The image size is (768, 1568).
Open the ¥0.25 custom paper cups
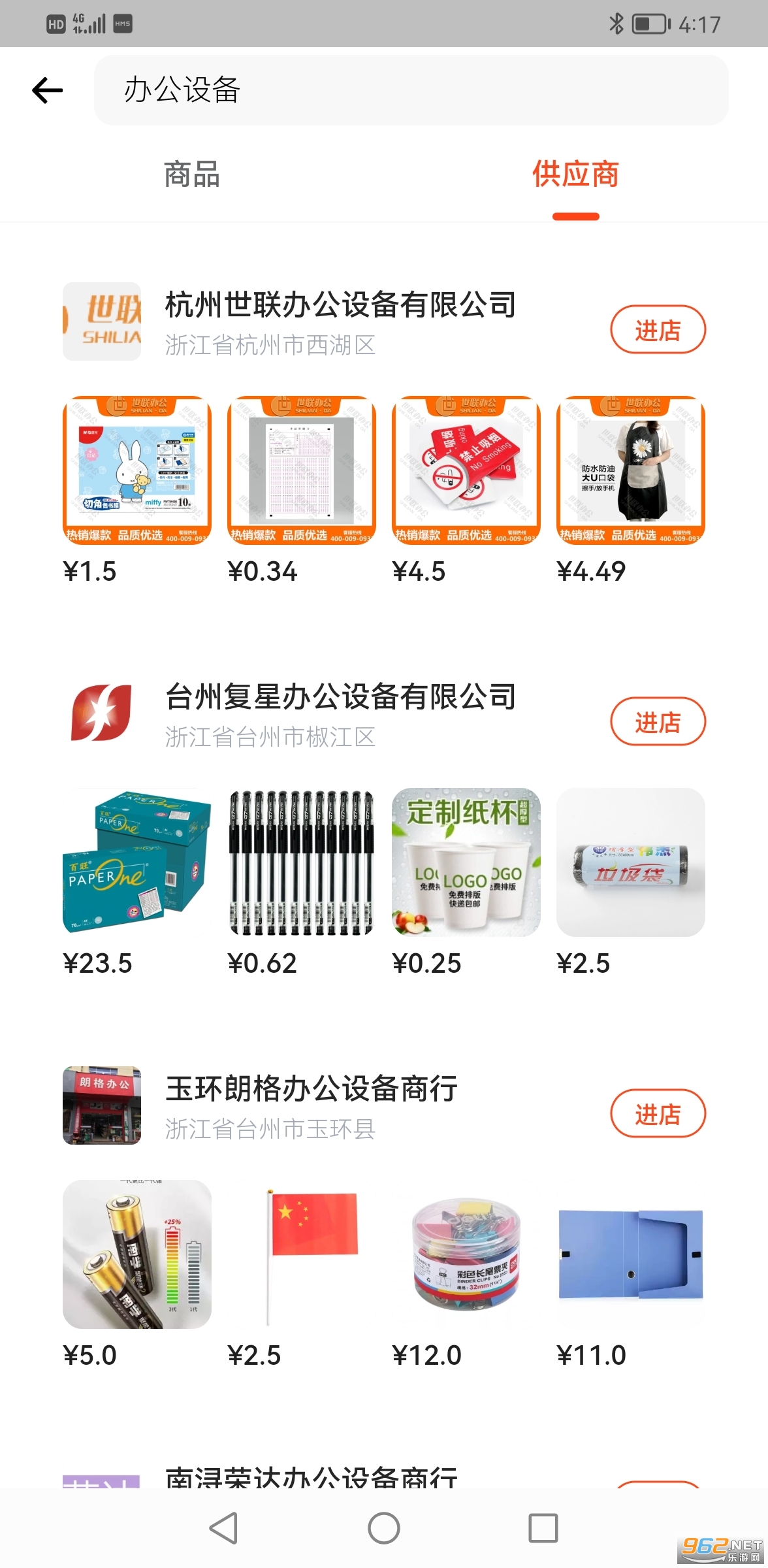pyautogui.click(x=466, y=862)
